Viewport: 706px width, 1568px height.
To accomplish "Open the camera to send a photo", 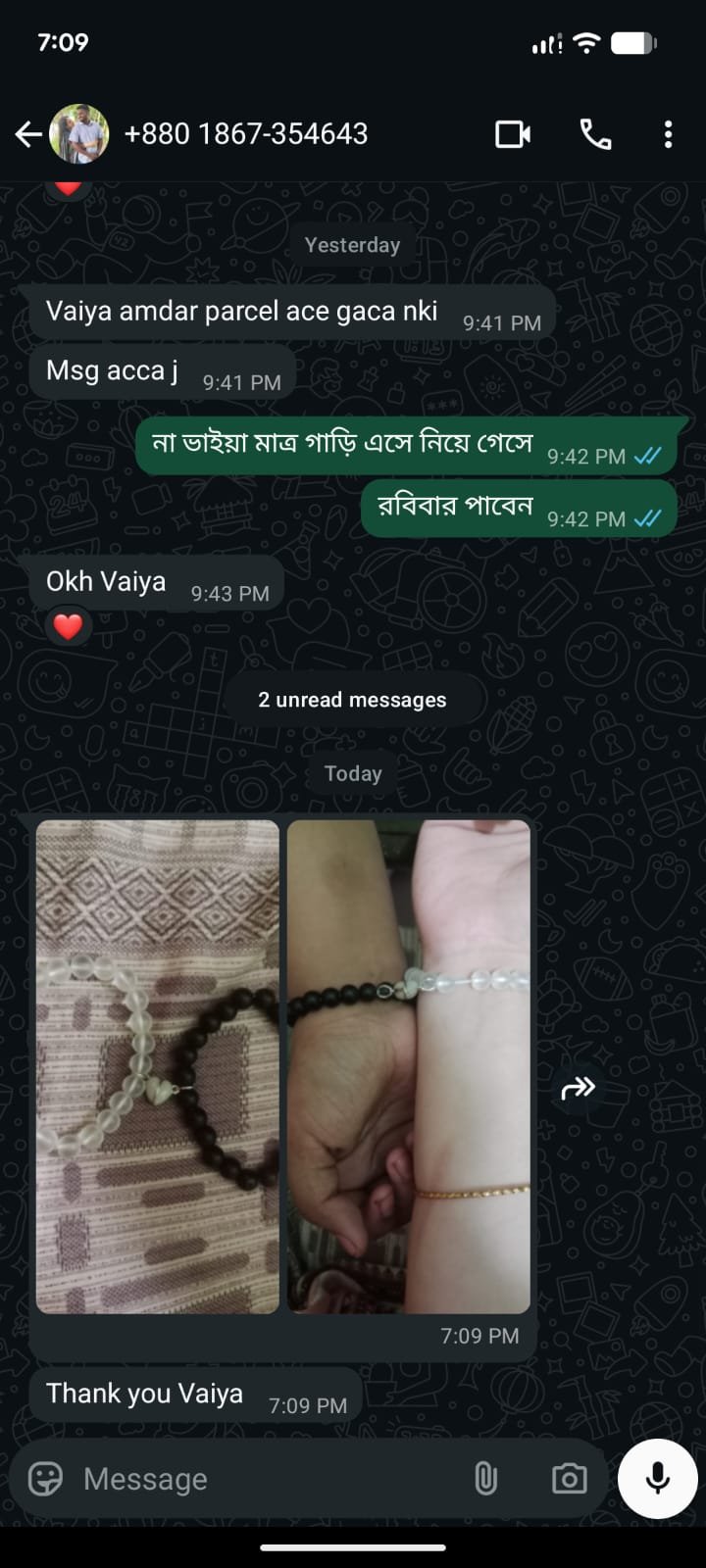I will [569, 1478].
